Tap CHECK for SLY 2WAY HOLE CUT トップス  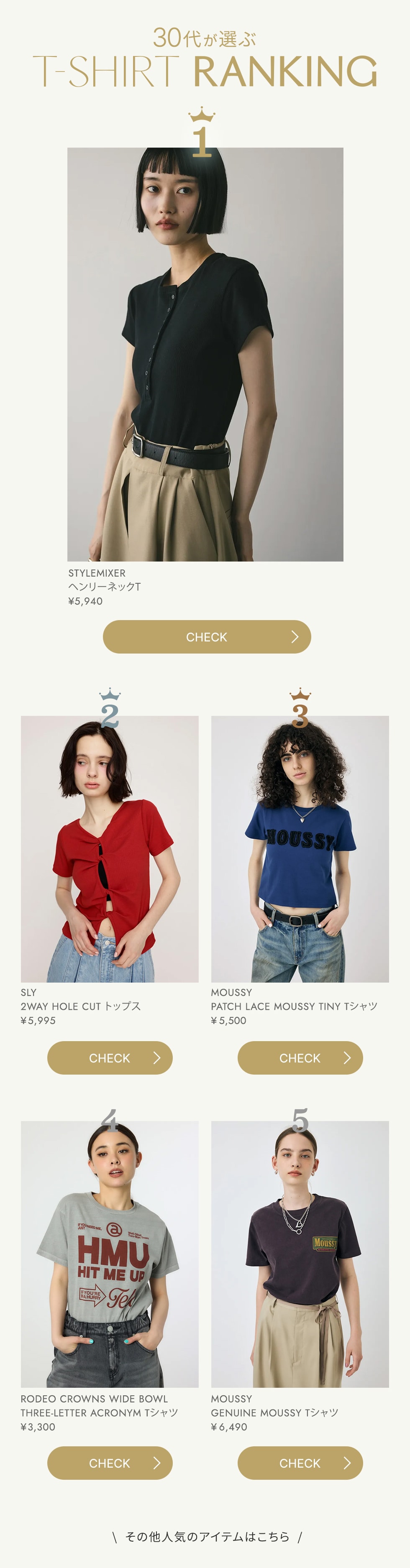tap(110, 1058)
